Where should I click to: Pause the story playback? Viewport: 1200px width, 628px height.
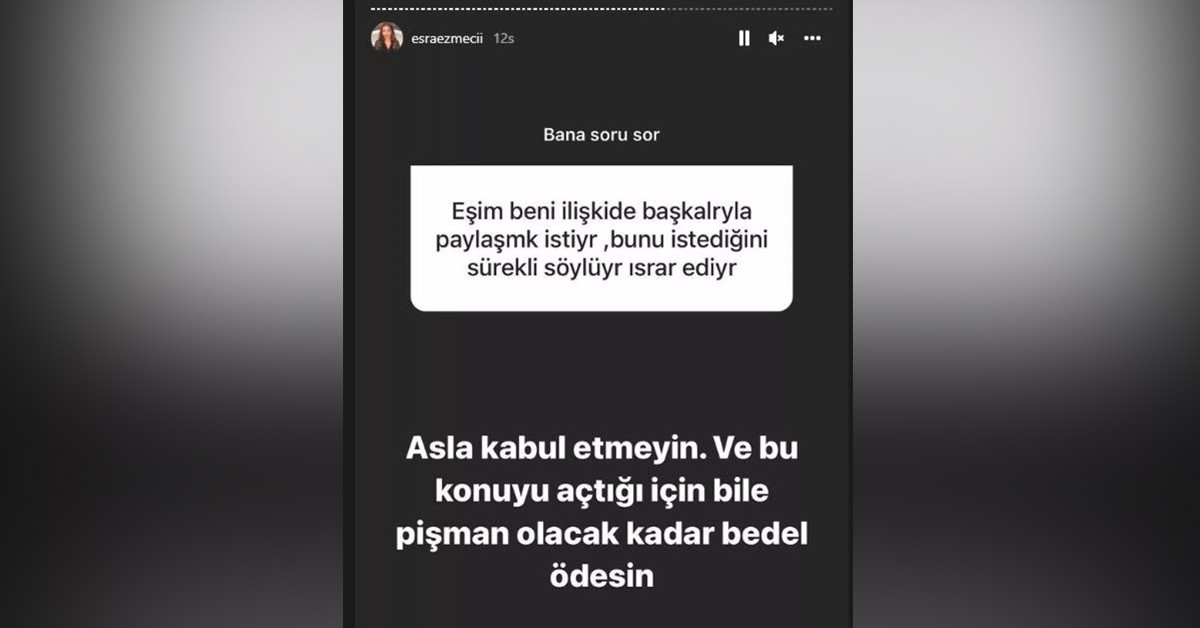coord(744,38)
